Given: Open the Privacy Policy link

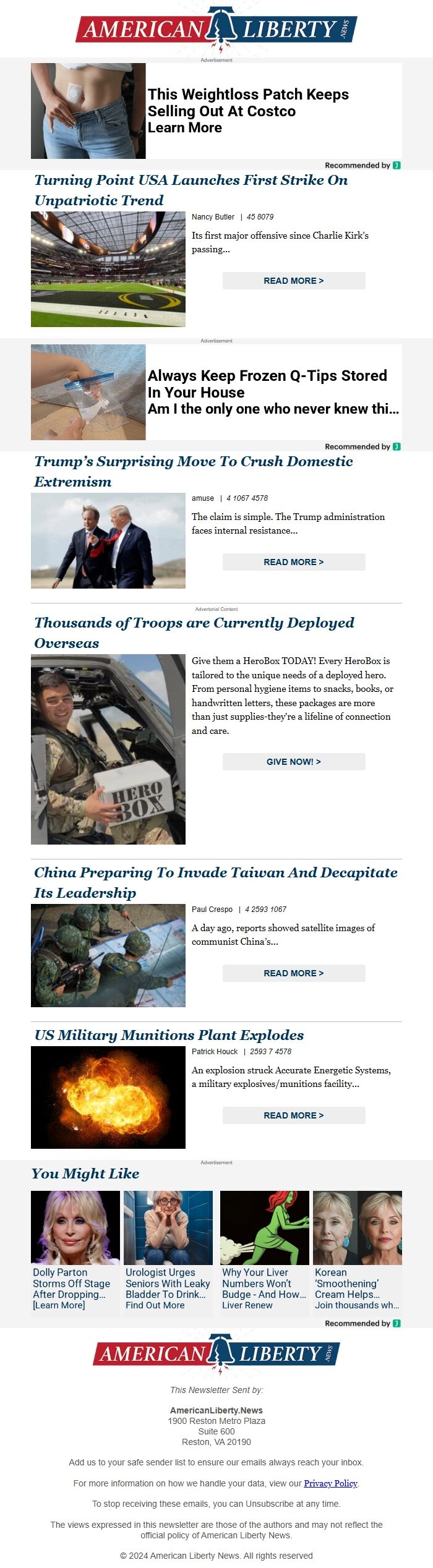Looking at the screenshot, I should coord(330,1483).
